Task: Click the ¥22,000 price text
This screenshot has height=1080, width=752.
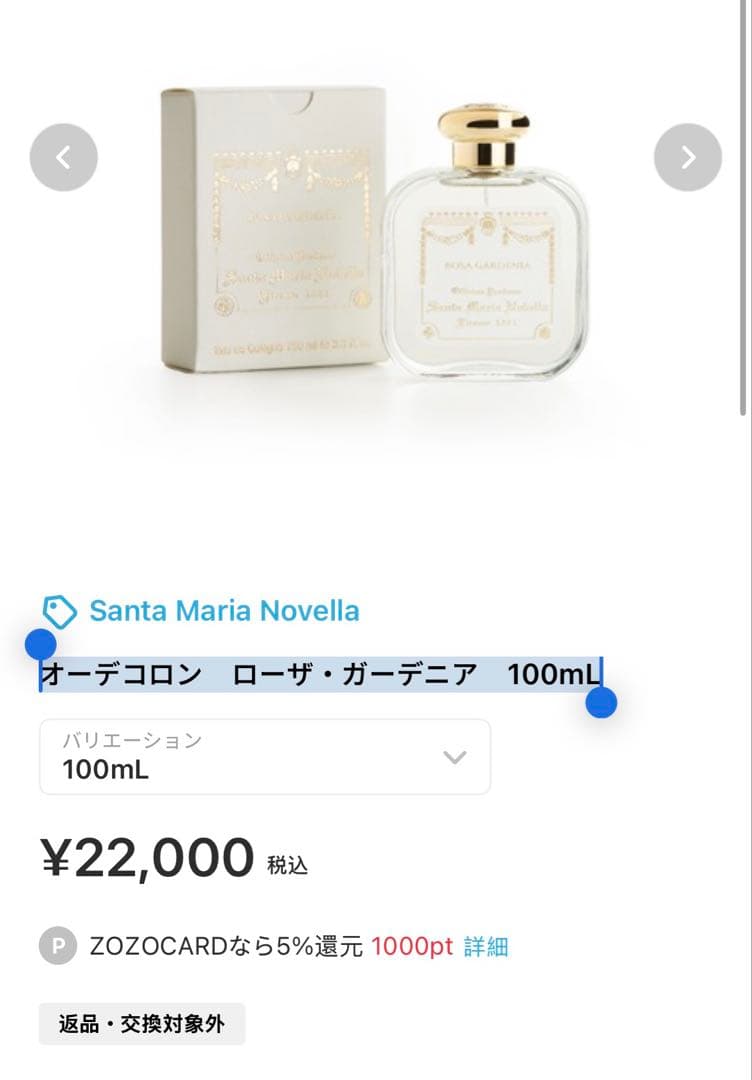Action: [147, 857]
